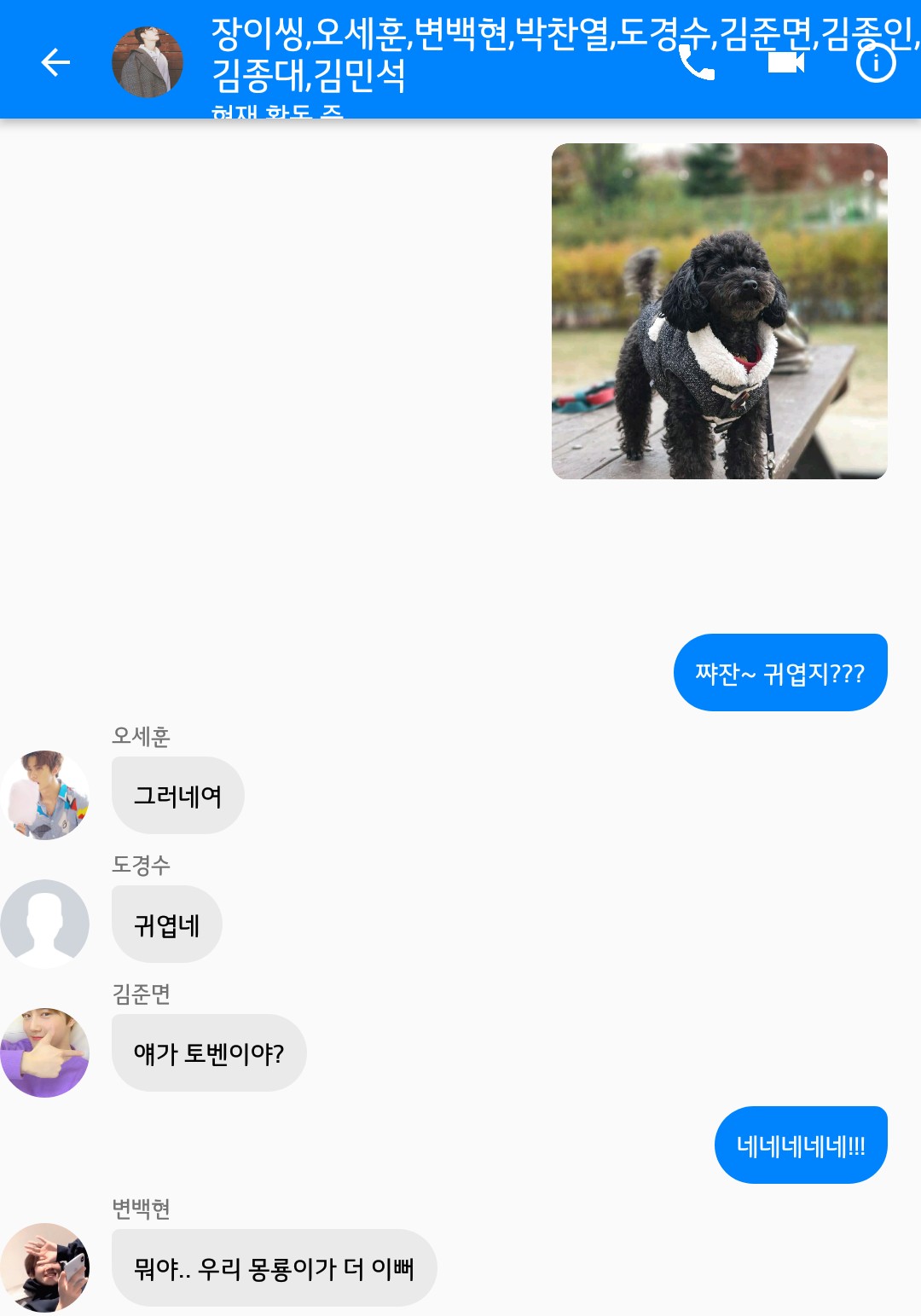Go back using the arrow icon
This screenshot has width=921, height=1316.
point(55,62)
